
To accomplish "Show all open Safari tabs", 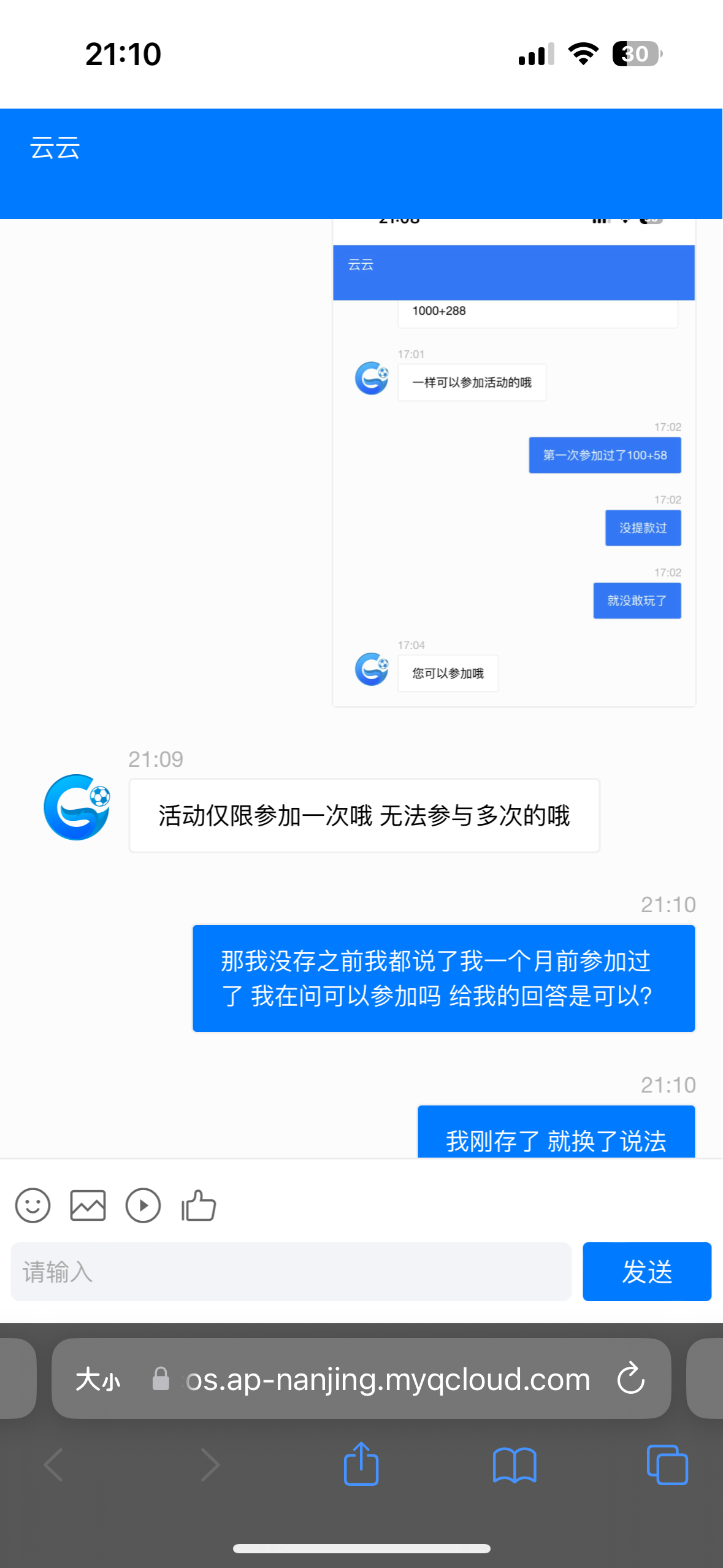I will coord(667,1464).
